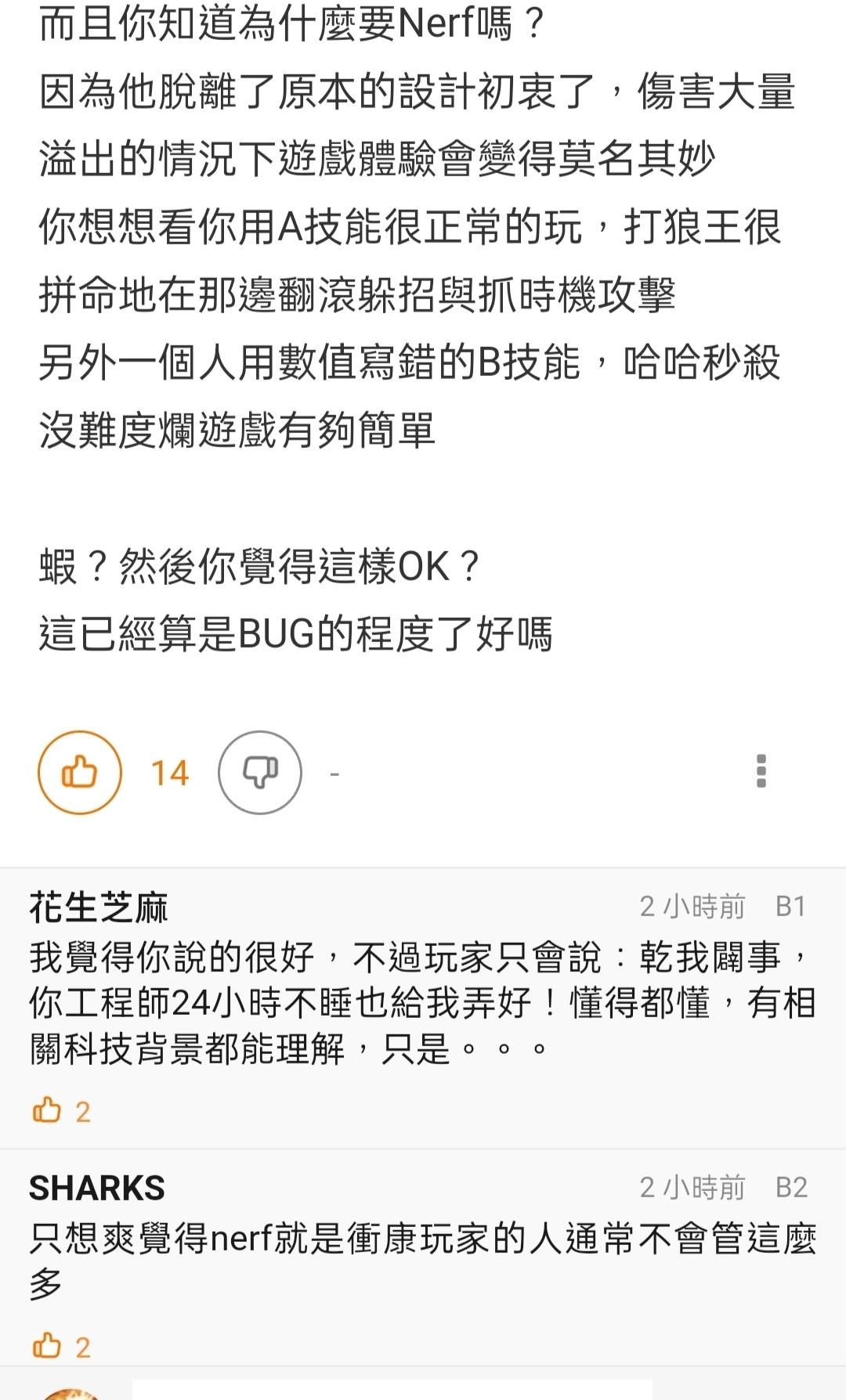846x1400 pixels.
Task: Open the post's three-dot overflow menu
Action: point(761,772)
